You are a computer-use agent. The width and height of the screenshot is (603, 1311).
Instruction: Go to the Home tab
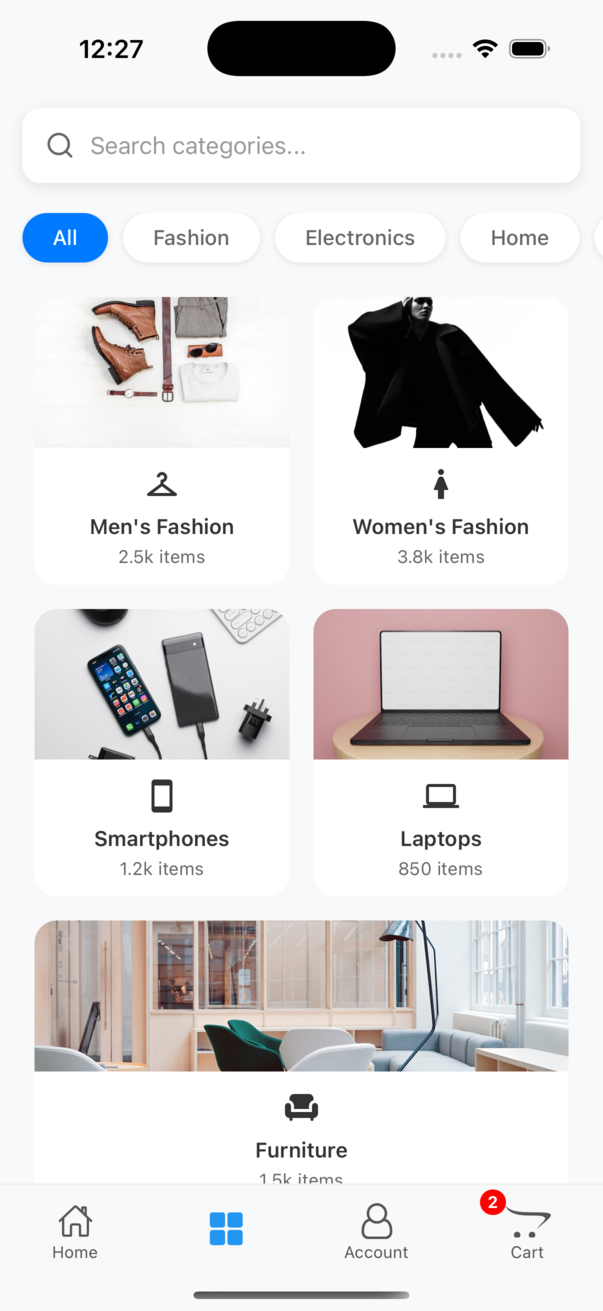pos(75,1232)
